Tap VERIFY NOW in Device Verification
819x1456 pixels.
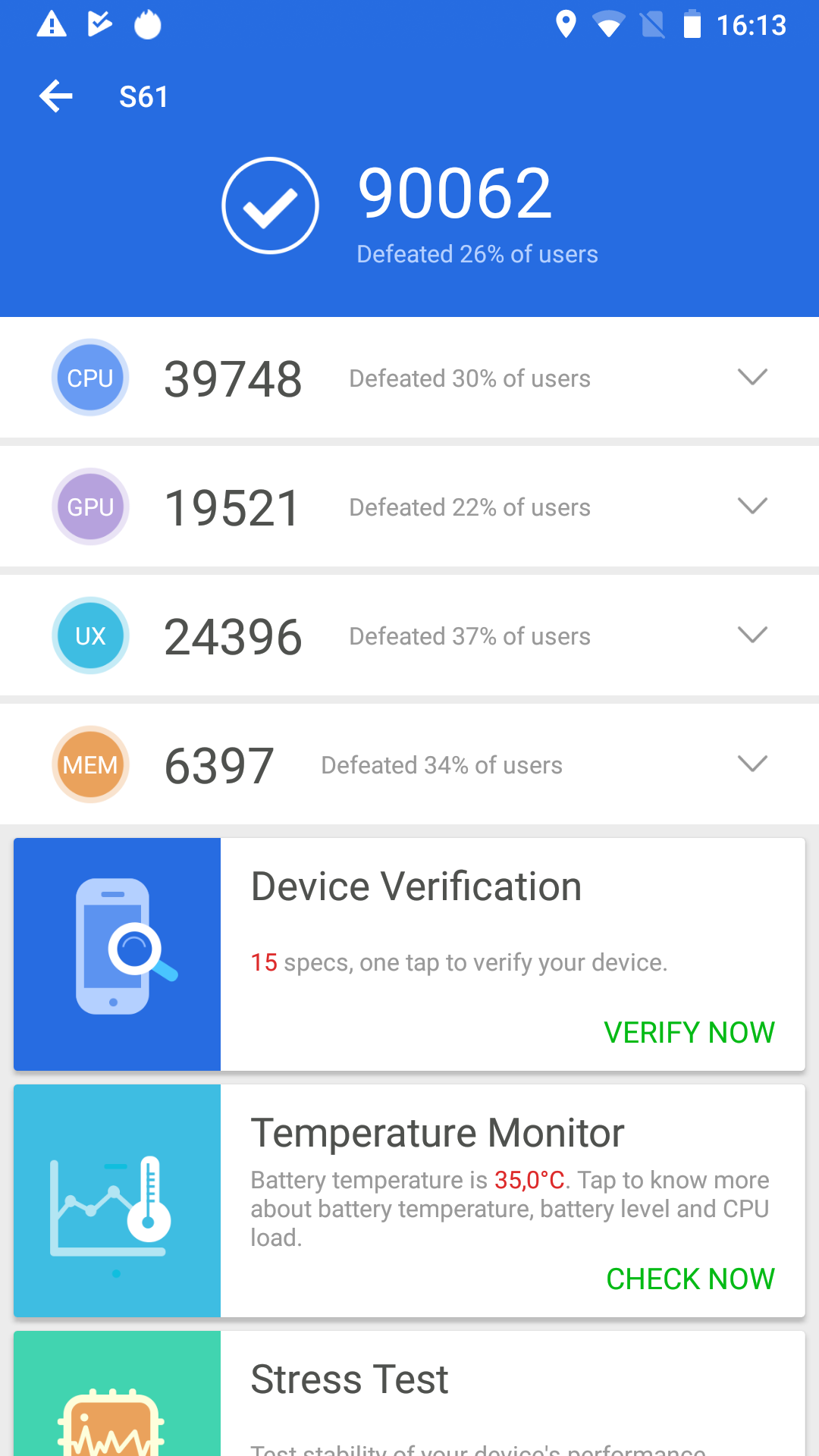(x=689, y=1033)
